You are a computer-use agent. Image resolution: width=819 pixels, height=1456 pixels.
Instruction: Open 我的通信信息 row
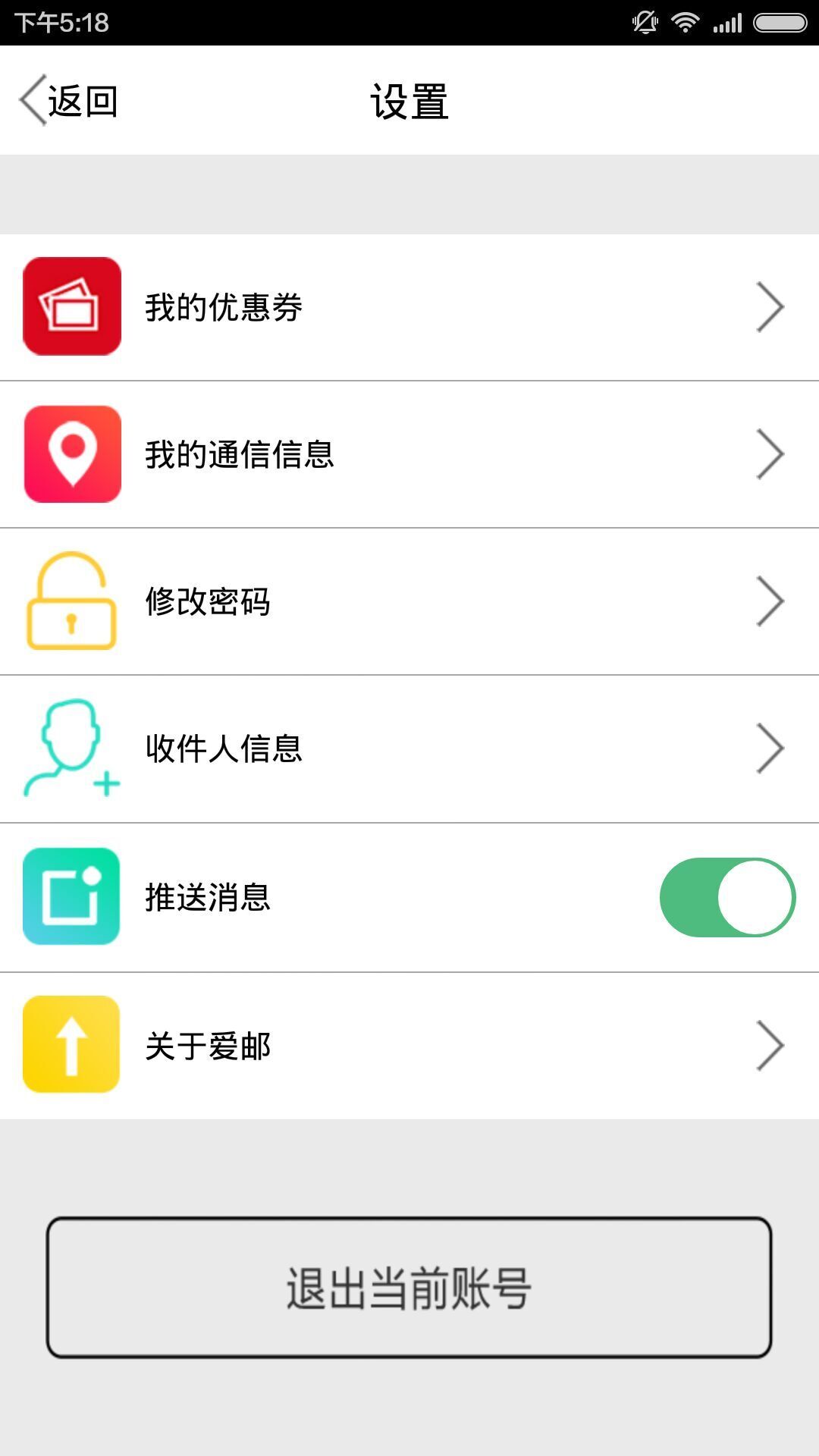click(409, 454)
